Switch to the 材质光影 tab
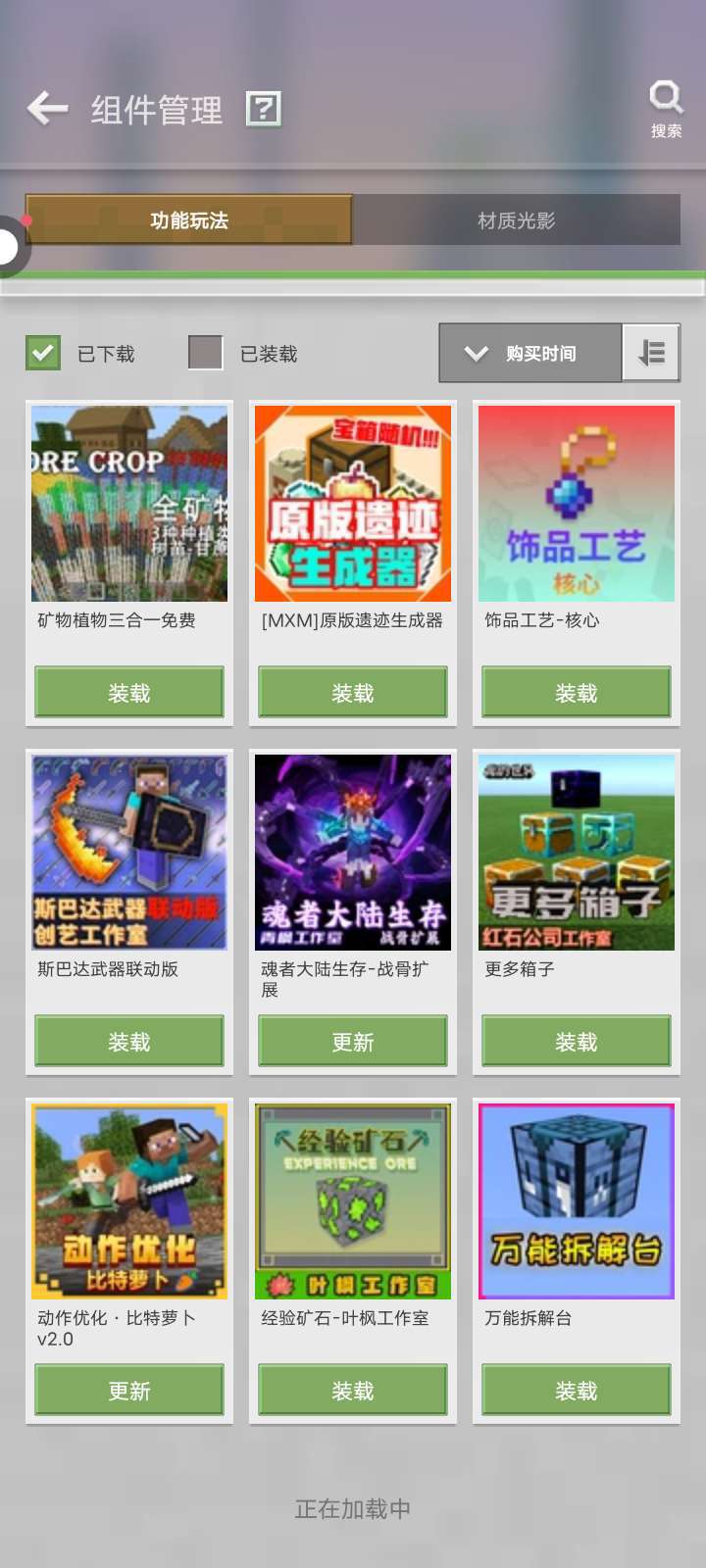The height and width of the screenshot is (1568, 706). coord(516,220)
